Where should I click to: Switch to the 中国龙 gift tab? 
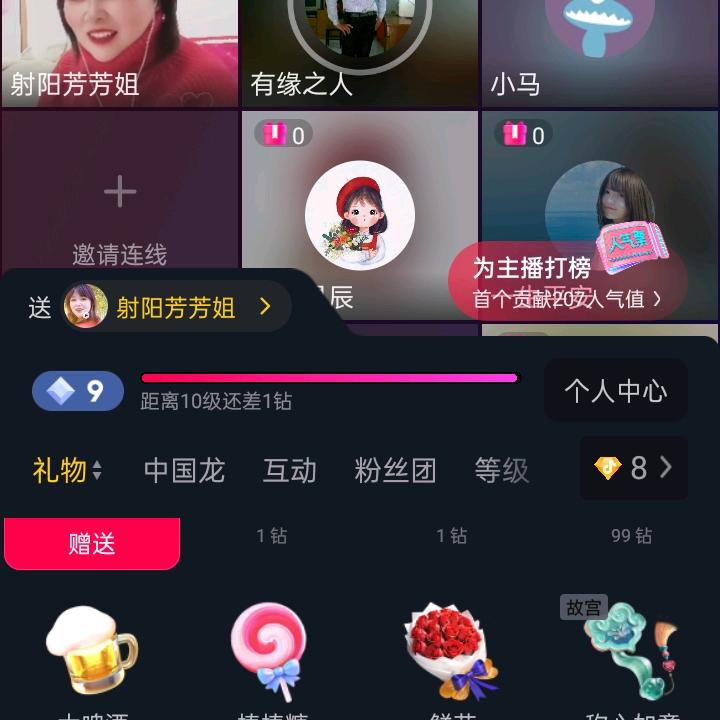coord(184,470)
